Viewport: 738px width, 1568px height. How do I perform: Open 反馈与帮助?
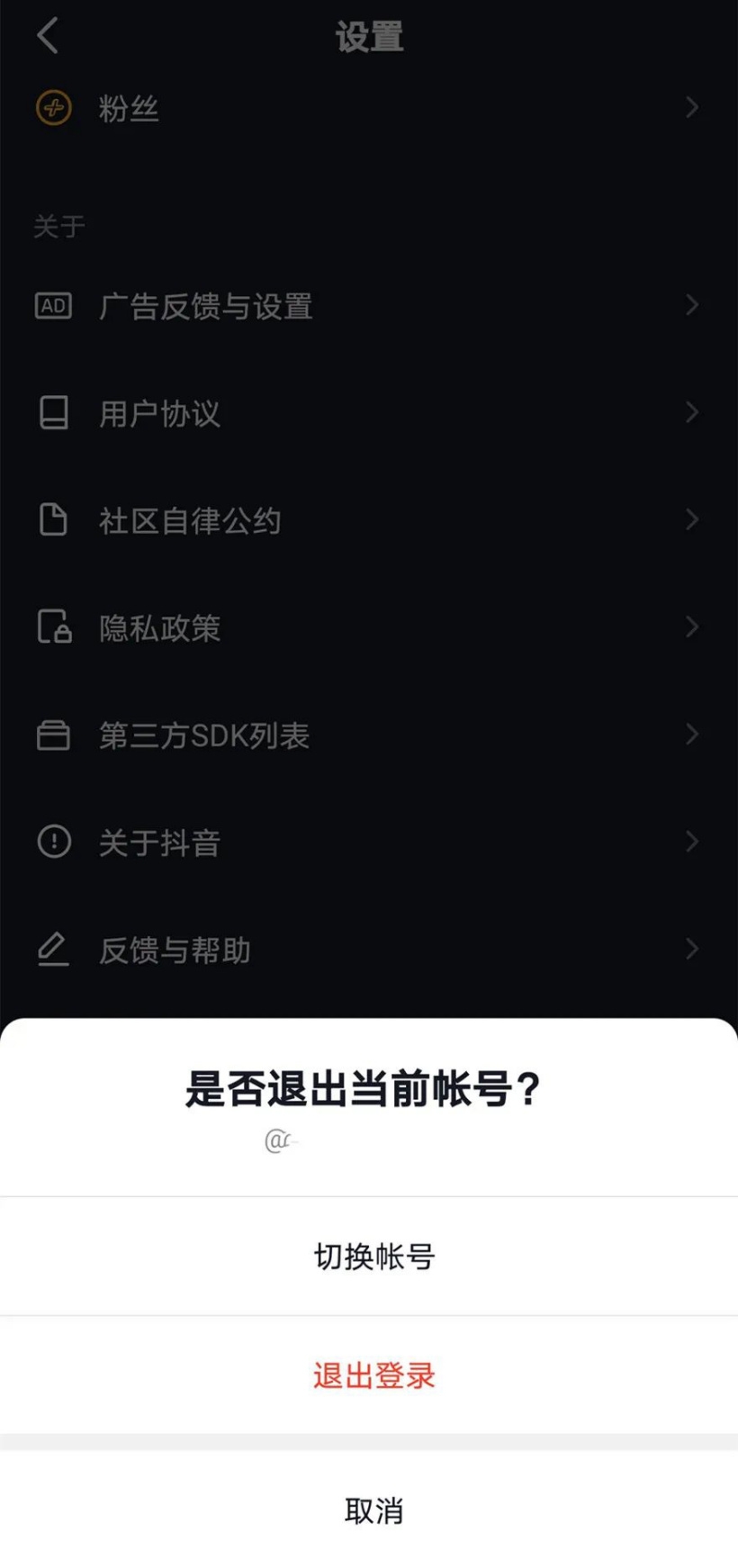coord(369,950)
